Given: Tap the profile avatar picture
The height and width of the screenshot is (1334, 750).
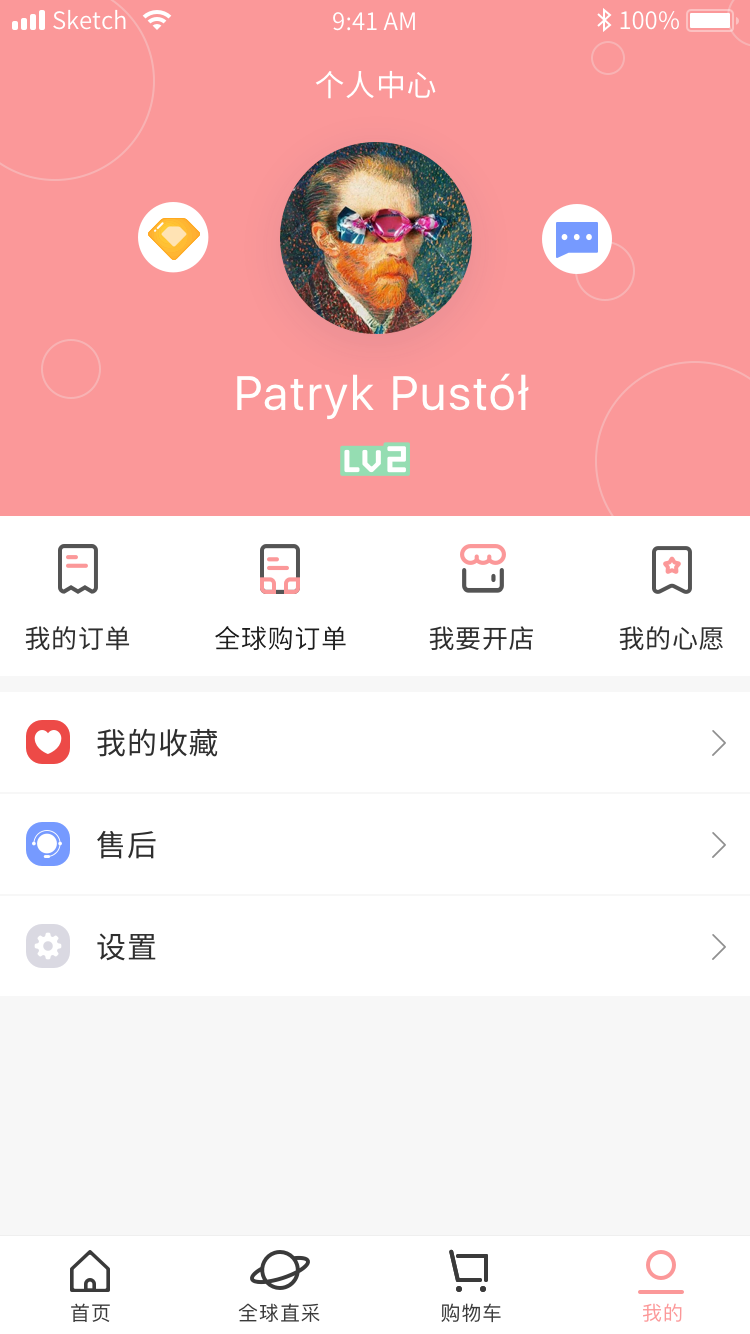Looking at the screenshot, I should pyautogui.click(x=376, y=238).
